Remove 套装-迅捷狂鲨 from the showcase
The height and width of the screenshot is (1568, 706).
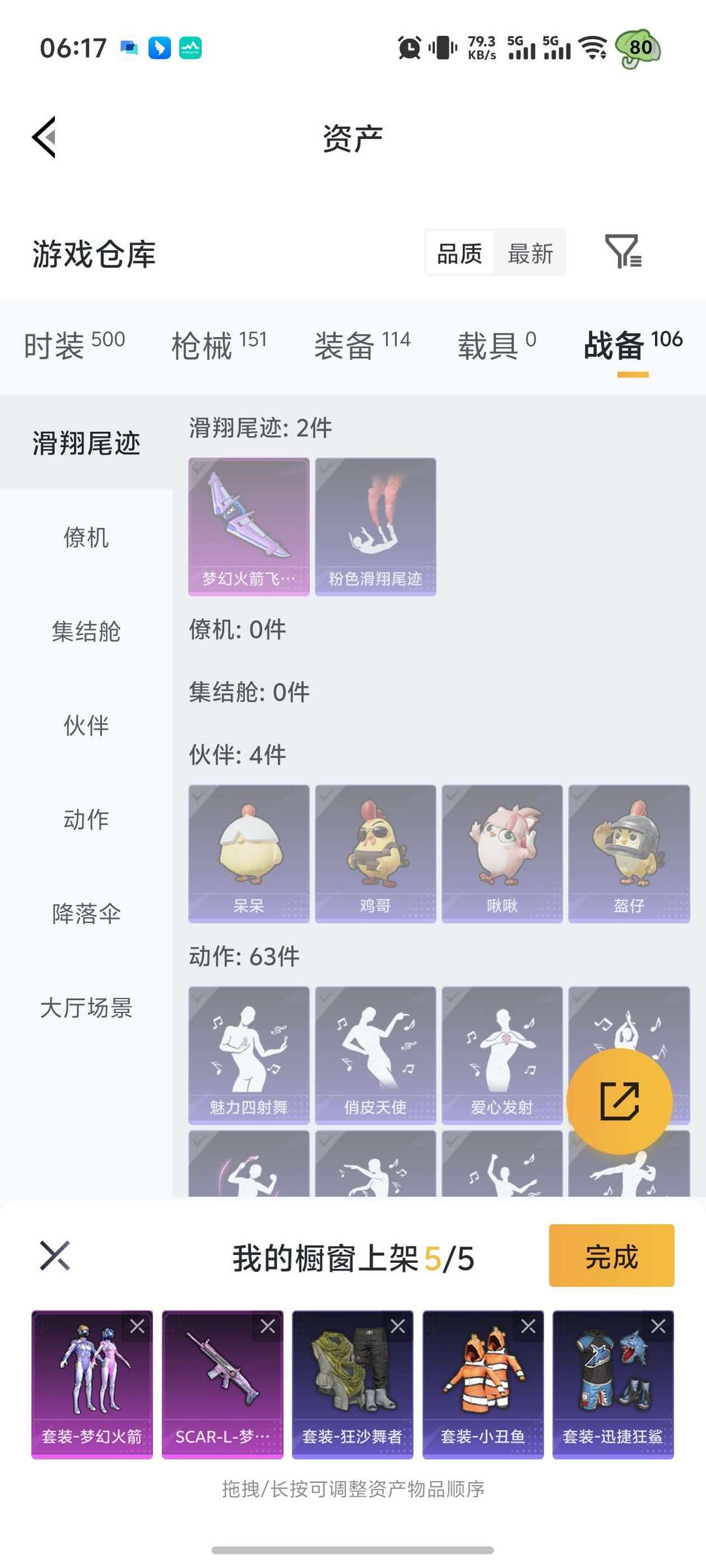pos(658,1326)
